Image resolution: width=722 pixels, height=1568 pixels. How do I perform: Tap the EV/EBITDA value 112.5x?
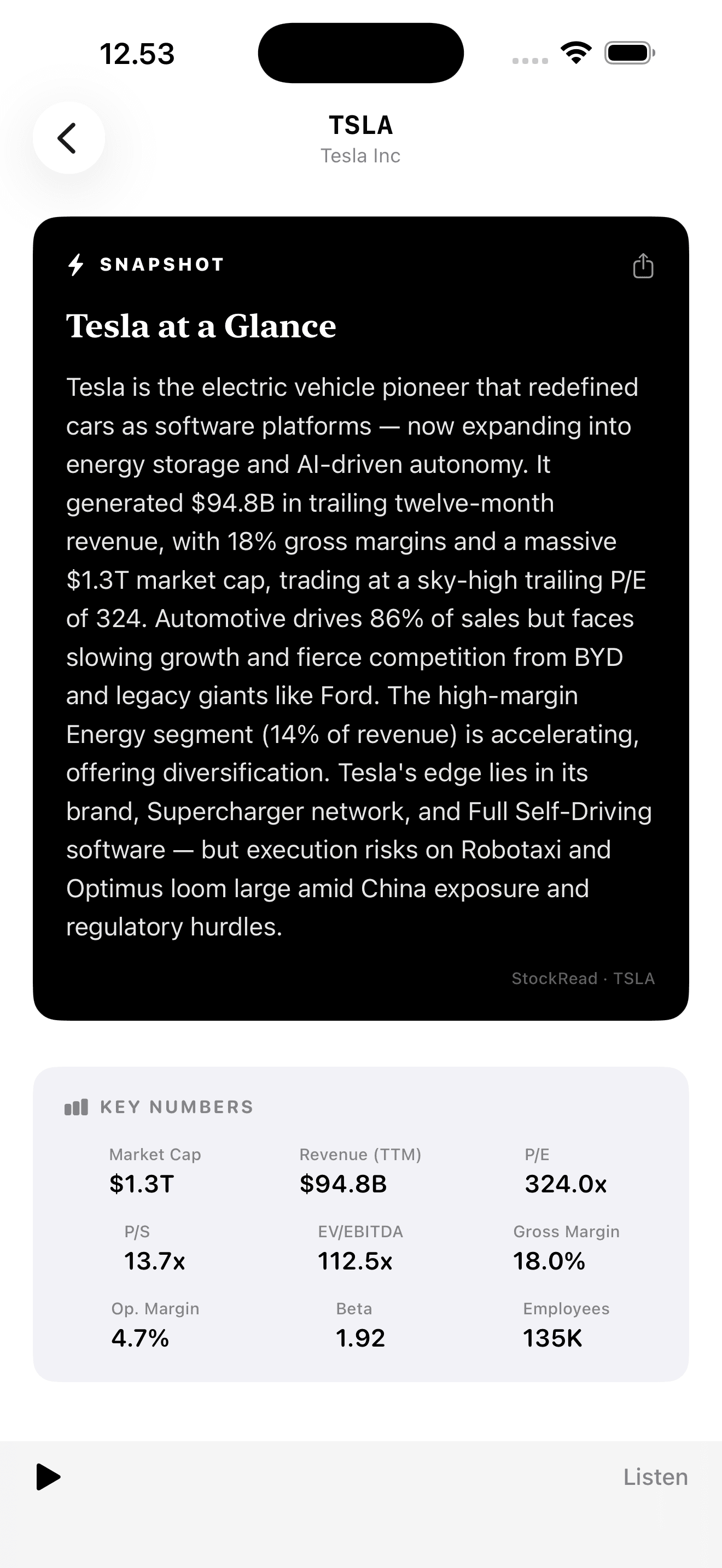[354, 1262]
